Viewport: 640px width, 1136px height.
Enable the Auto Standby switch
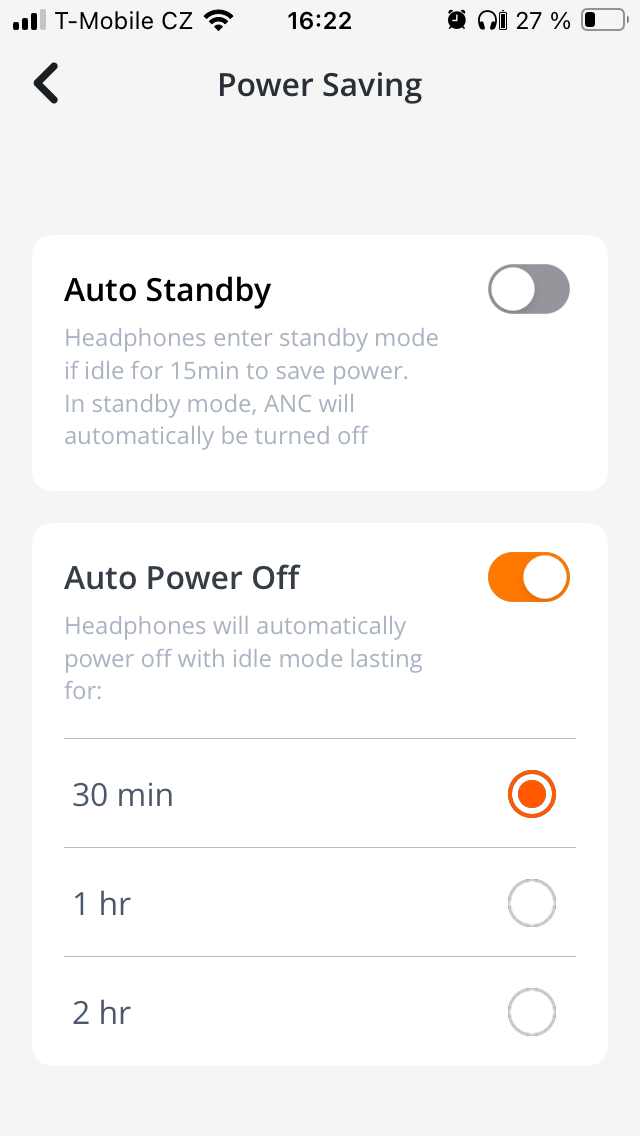click(x=528, y=290)
